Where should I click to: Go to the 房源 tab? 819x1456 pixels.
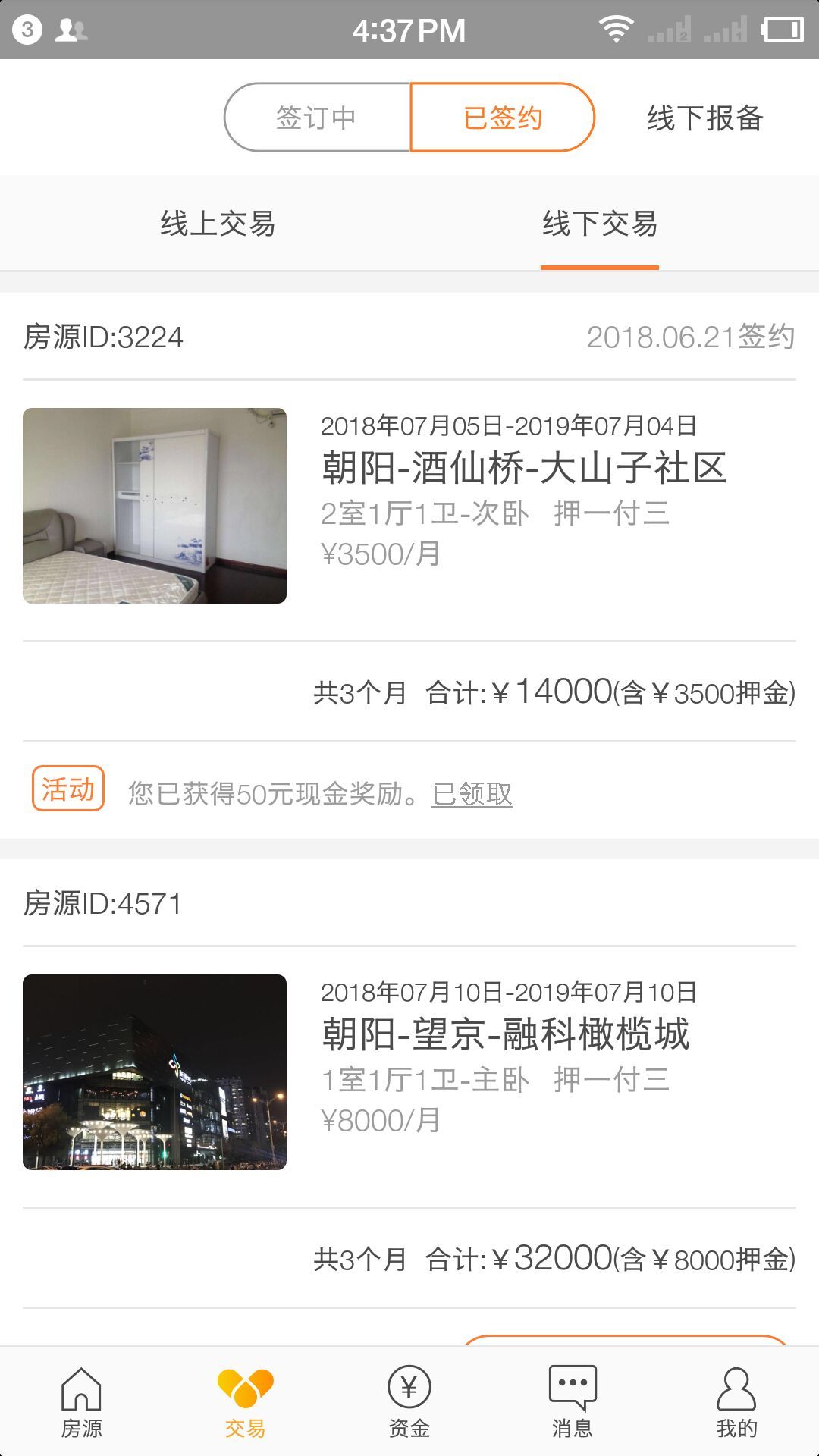82,1403
